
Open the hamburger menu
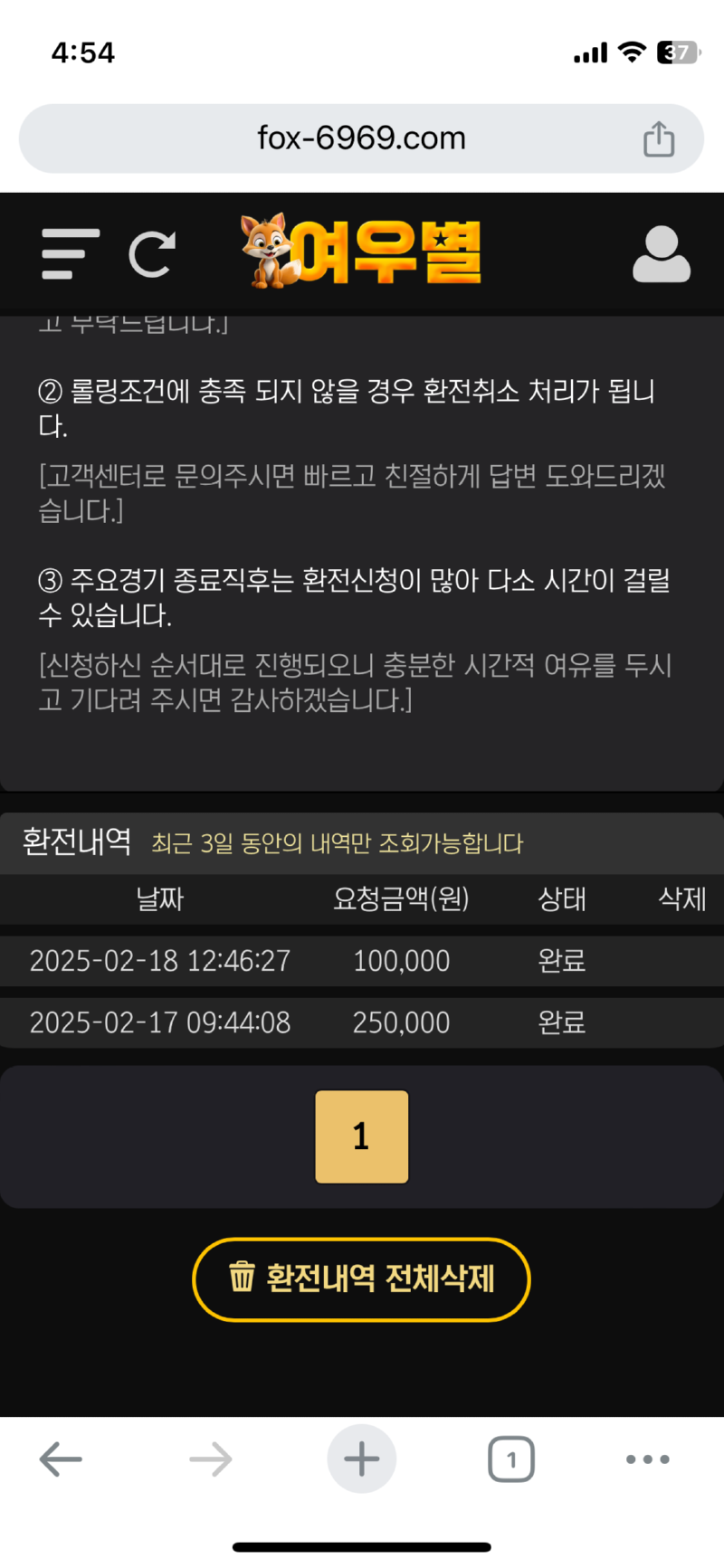[71, 254]
